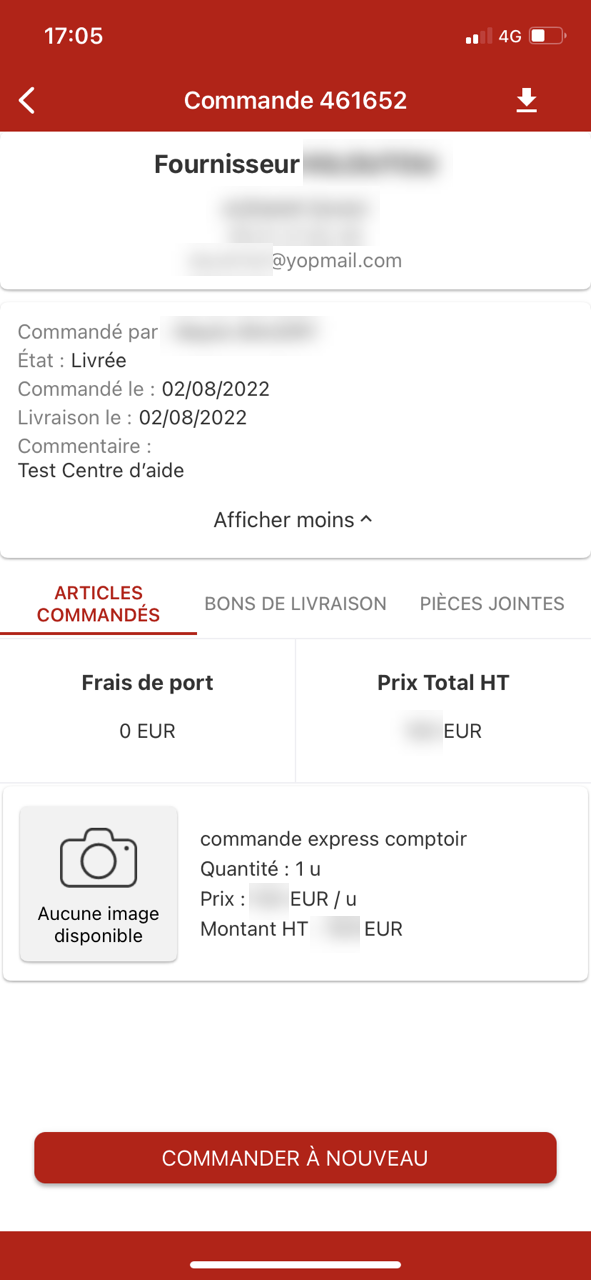Collapse details with Afficher moins
Screen dimensions: 591x1280
click(x=293, y=520)
